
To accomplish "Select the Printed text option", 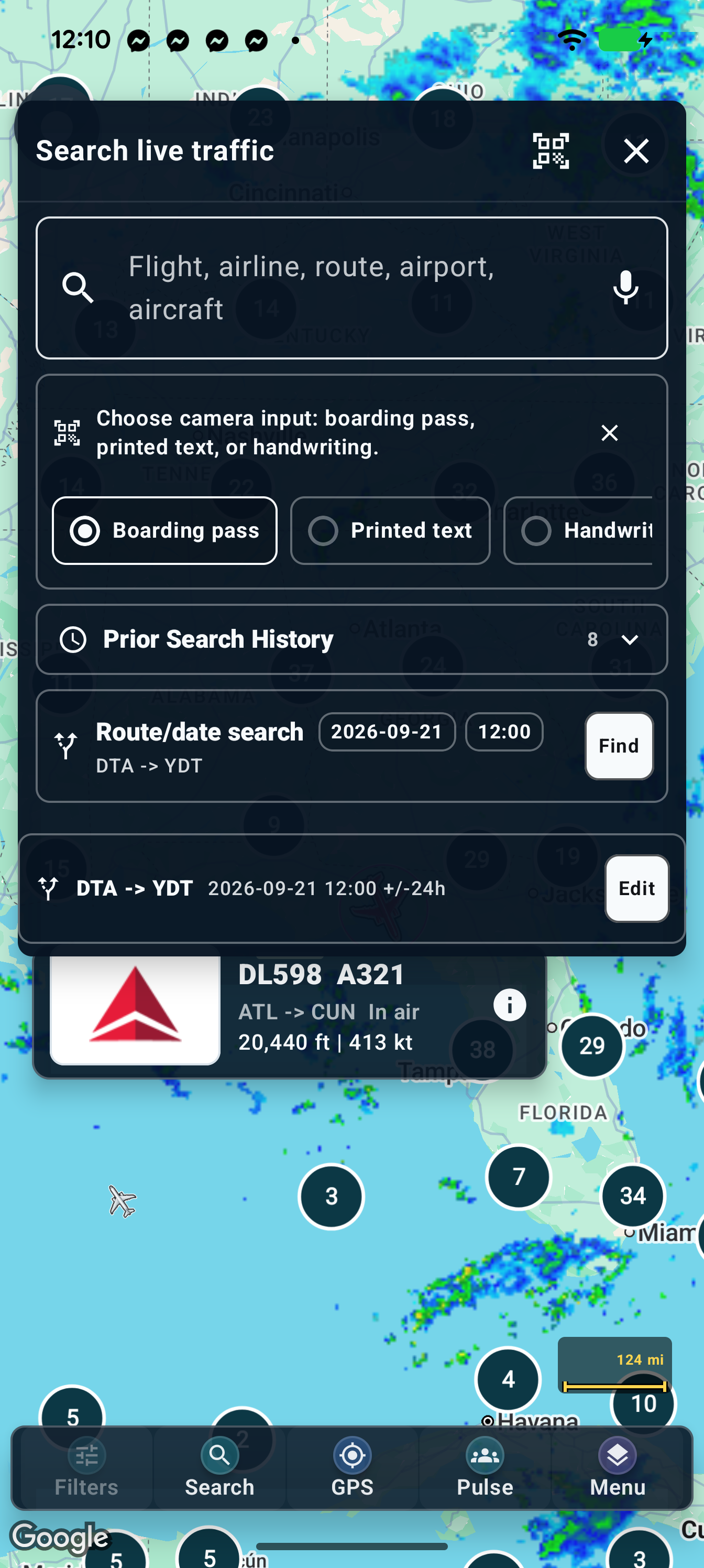I will [390, 530].
